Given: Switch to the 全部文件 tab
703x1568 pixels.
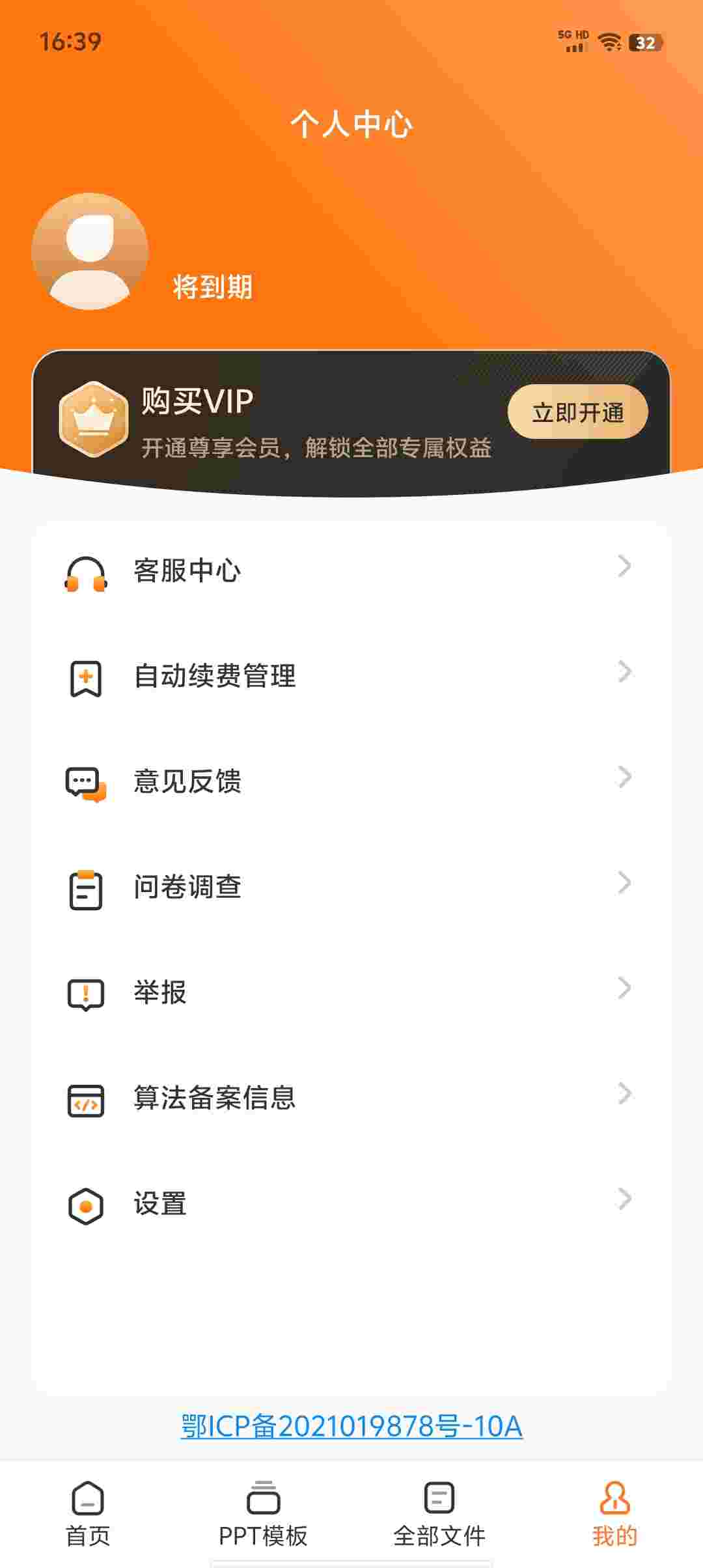Looking at the screenshot, I should click(439, 1513).
